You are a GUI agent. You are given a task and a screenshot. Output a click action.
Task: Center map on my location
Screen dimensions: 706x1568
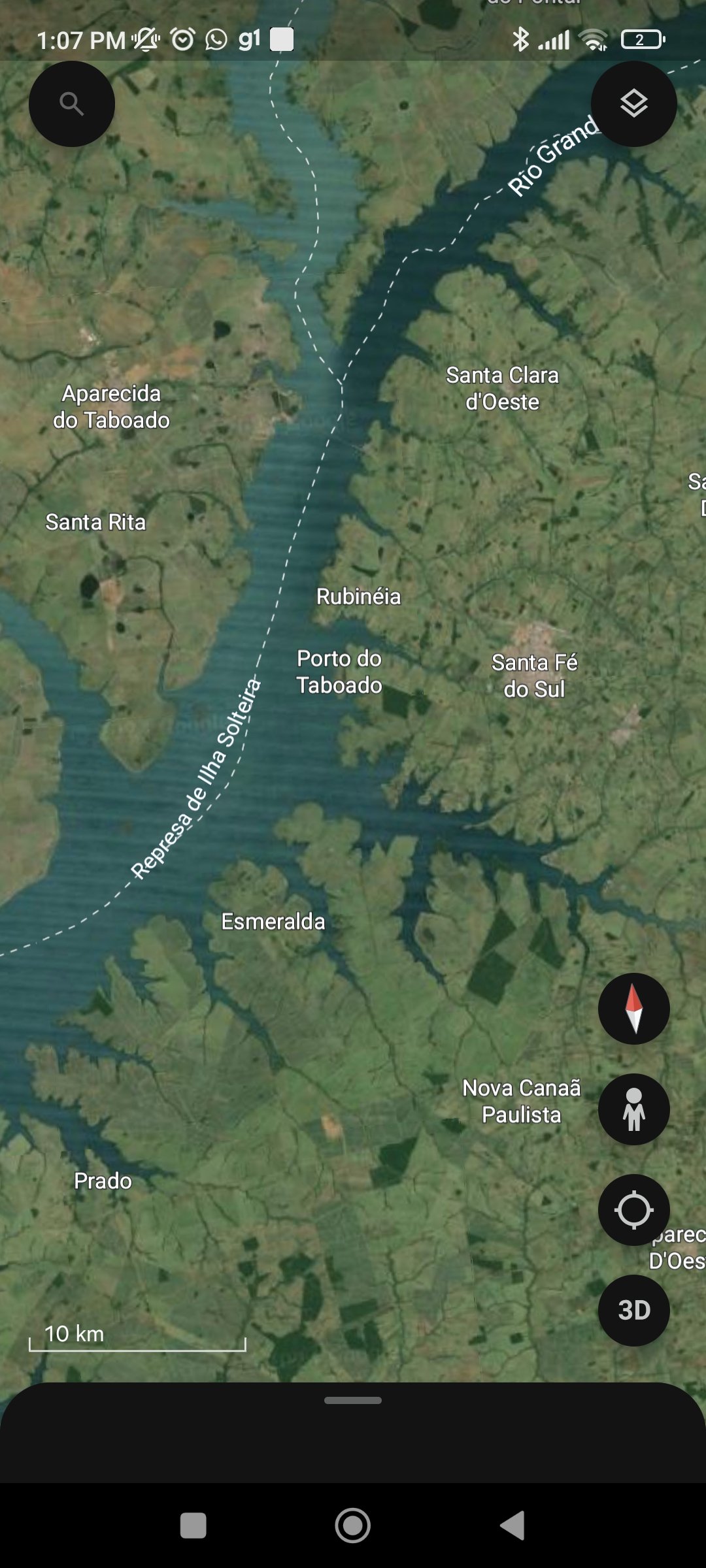[633, 1210]
